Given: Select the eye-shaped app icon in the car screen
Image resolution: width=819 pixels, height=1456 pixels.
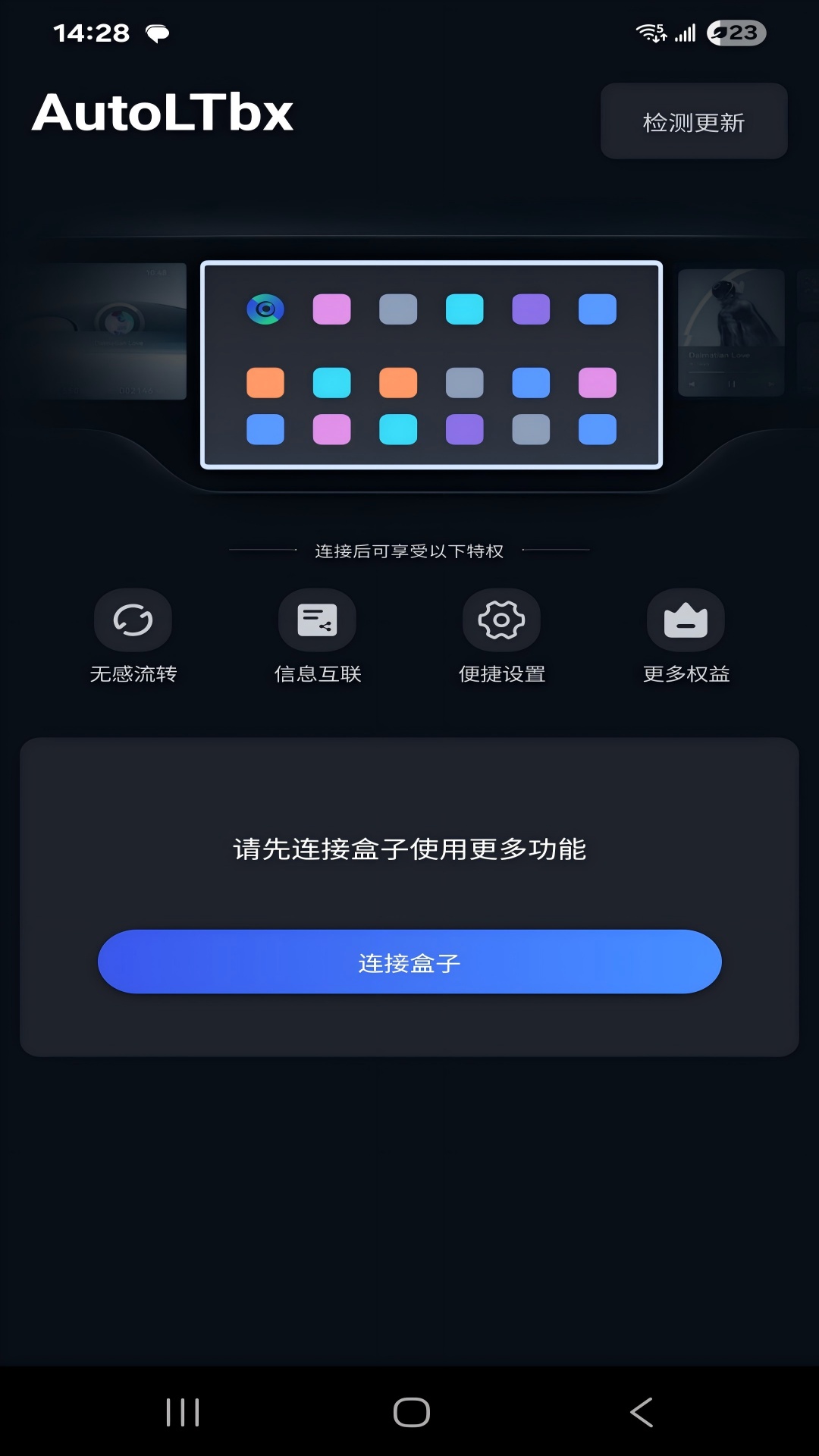Looking at the screenshot, I should (x=265, y=308).
